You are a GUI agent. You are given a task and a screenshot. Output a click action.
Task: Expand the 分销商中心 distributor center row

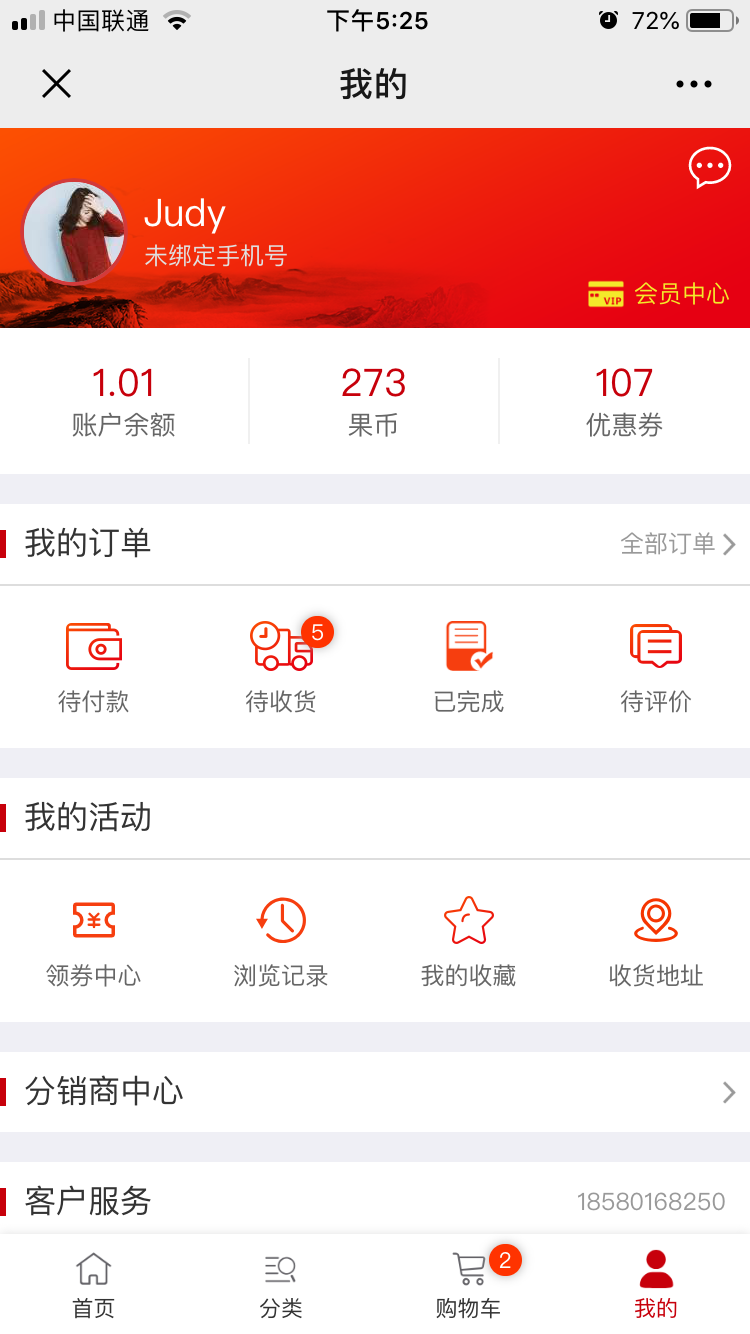pyautogui.click(x=375, y=1092)
